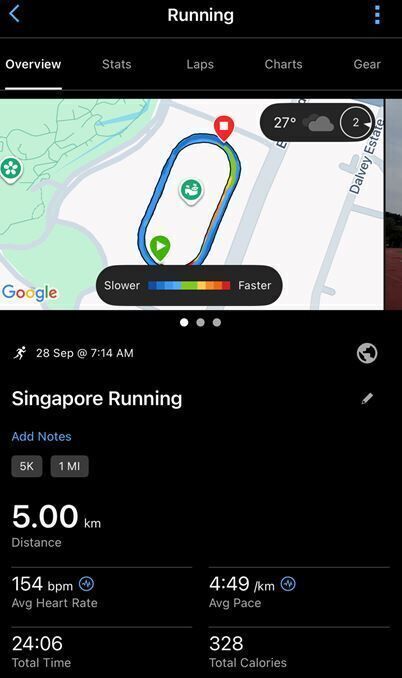Tap the heart rate info icon
The image size is (402, 678).
tap(86, 584)
